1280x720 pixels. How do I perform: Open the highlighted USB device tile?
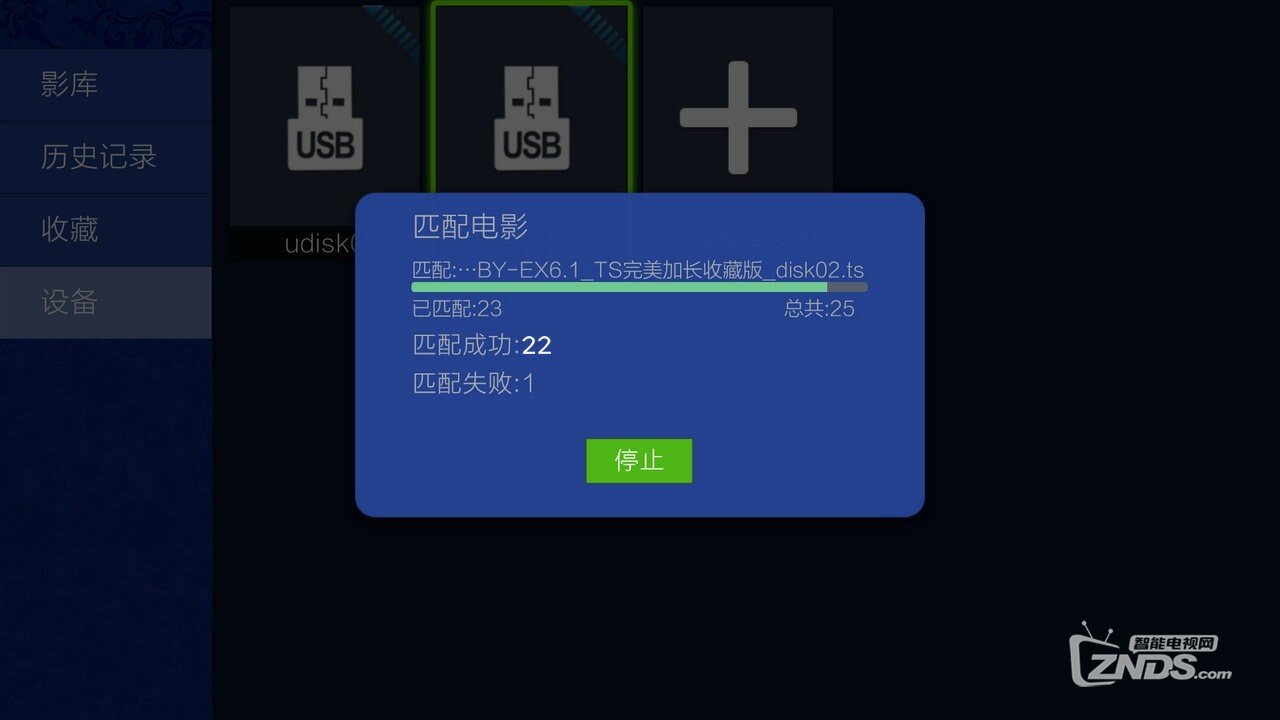531,100
